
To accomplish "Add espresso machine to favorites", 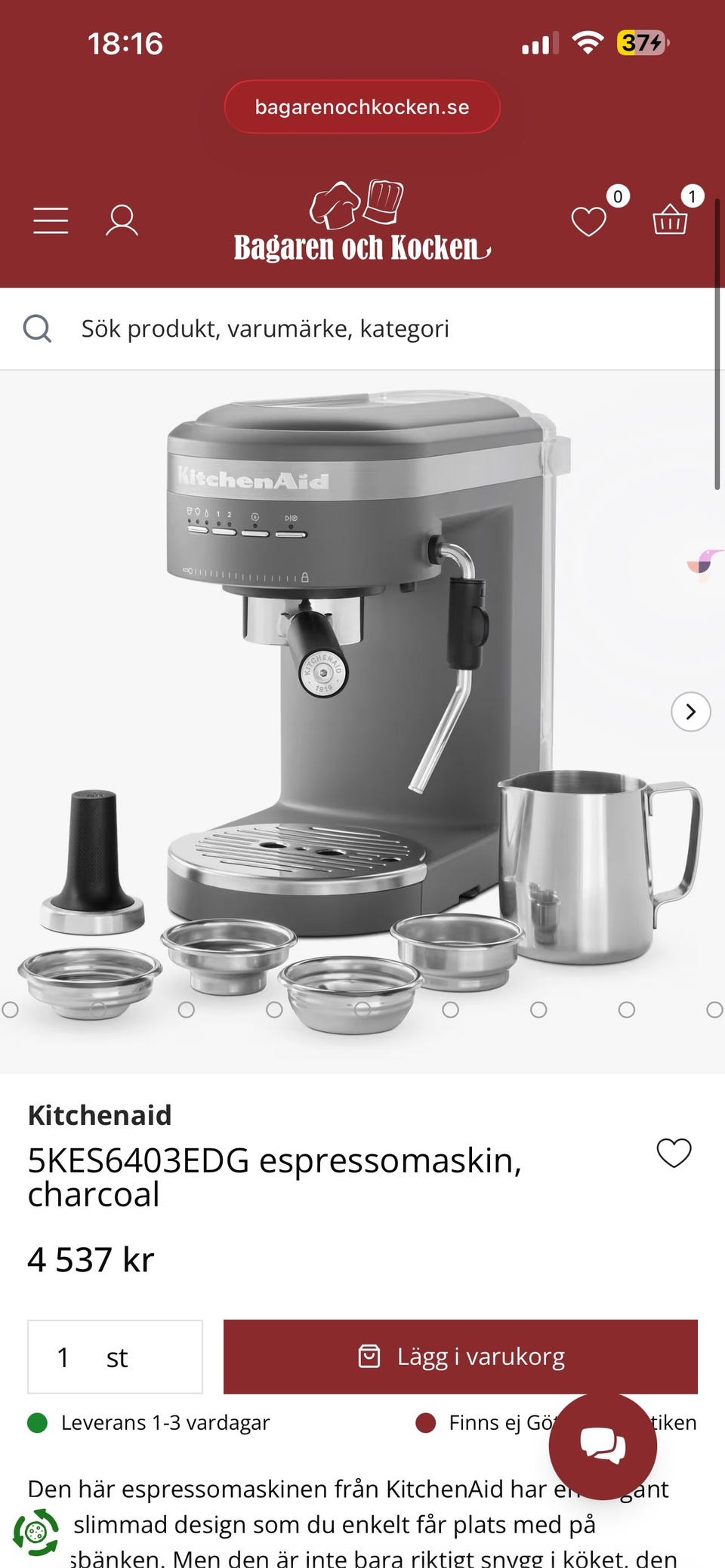I will coord(674,1153).
